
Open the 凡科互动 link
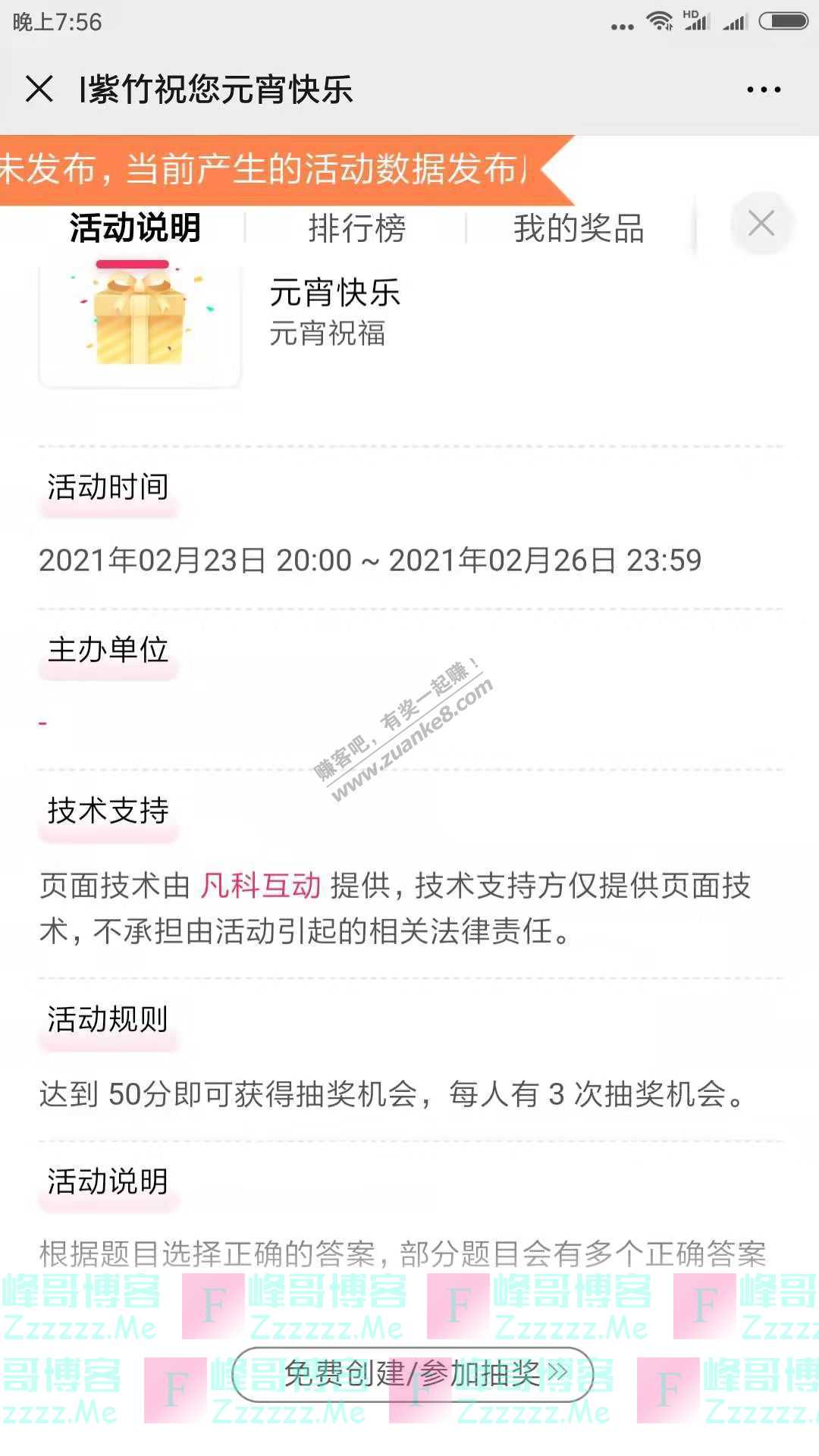point(259,882)
